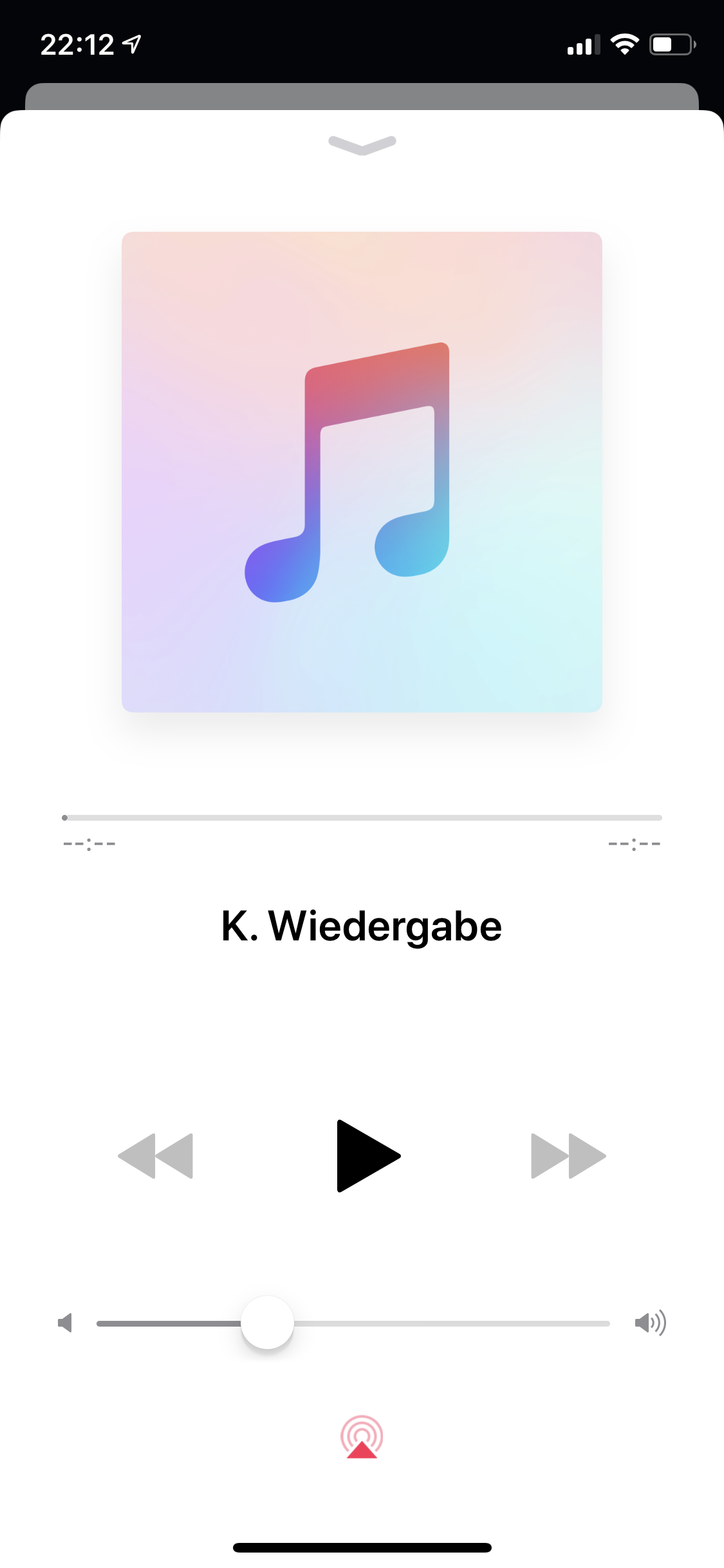Tap the playback progress bar
The width and height of the screenshot is (724, 1568).
[362, 817]
